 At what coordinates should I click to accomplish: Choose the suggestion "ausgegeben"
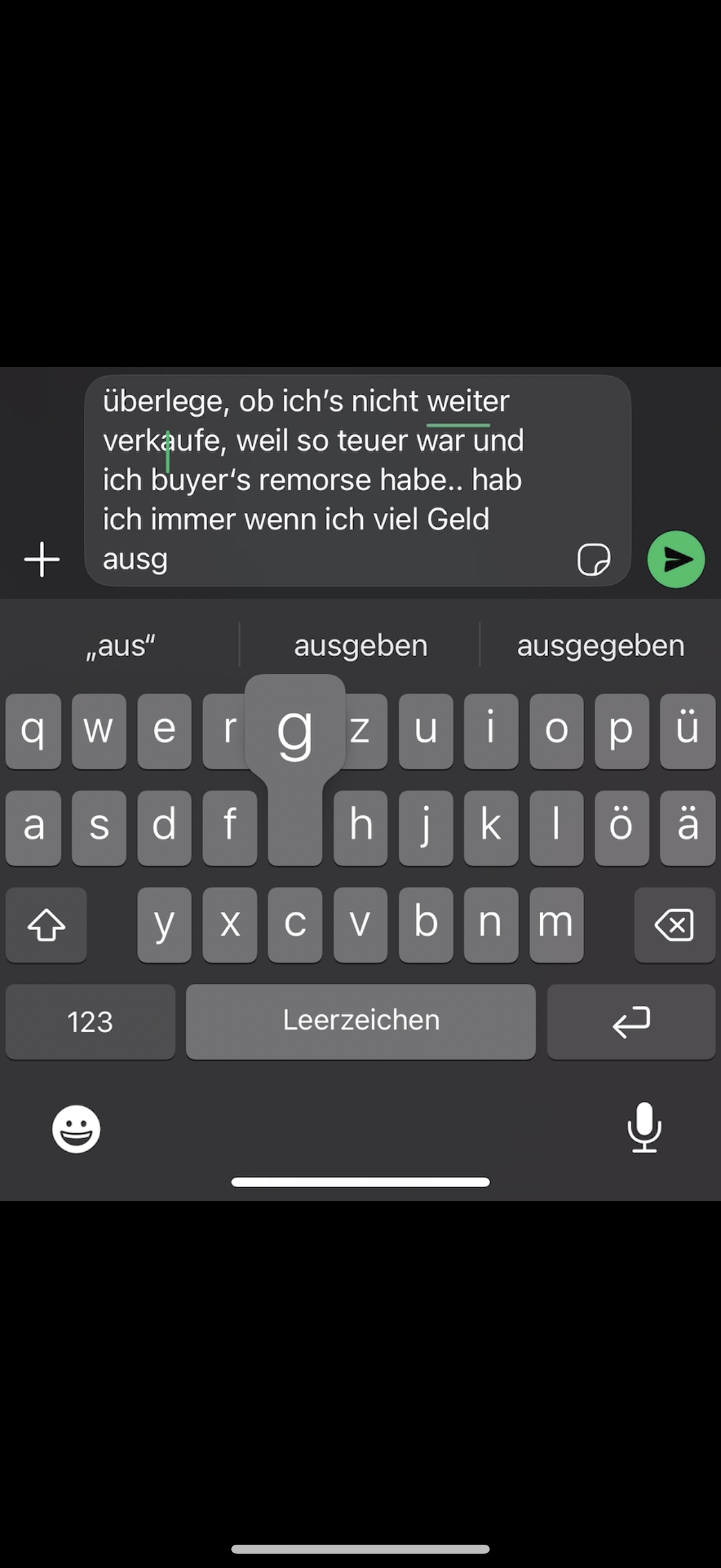point(600,645)
